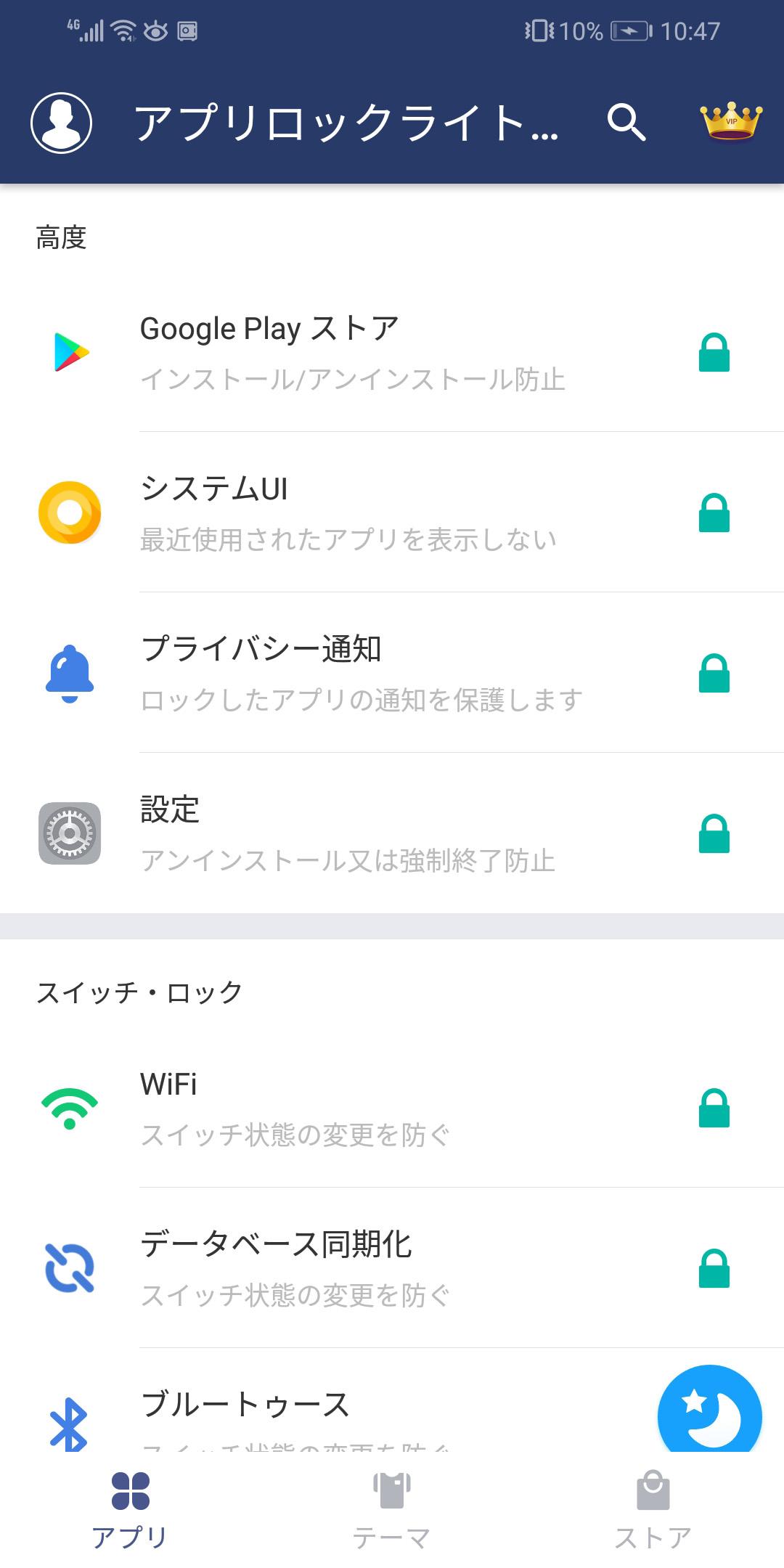Open the search icon
Screen dimensions: 784x1568
626,122
